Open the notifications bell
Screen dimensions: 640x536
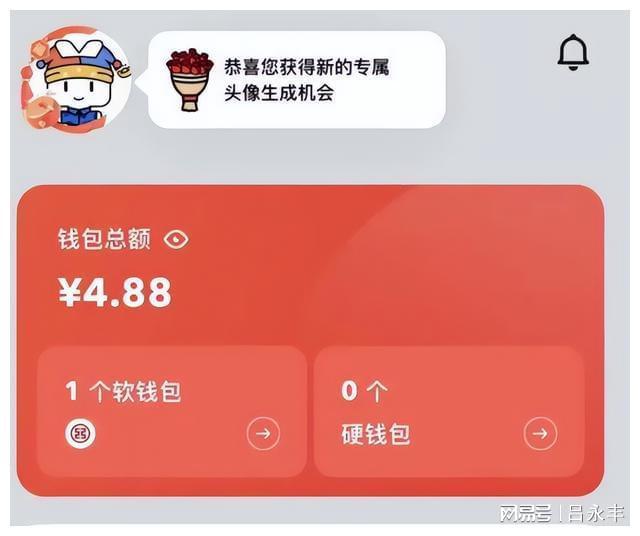tap(573, 54)
